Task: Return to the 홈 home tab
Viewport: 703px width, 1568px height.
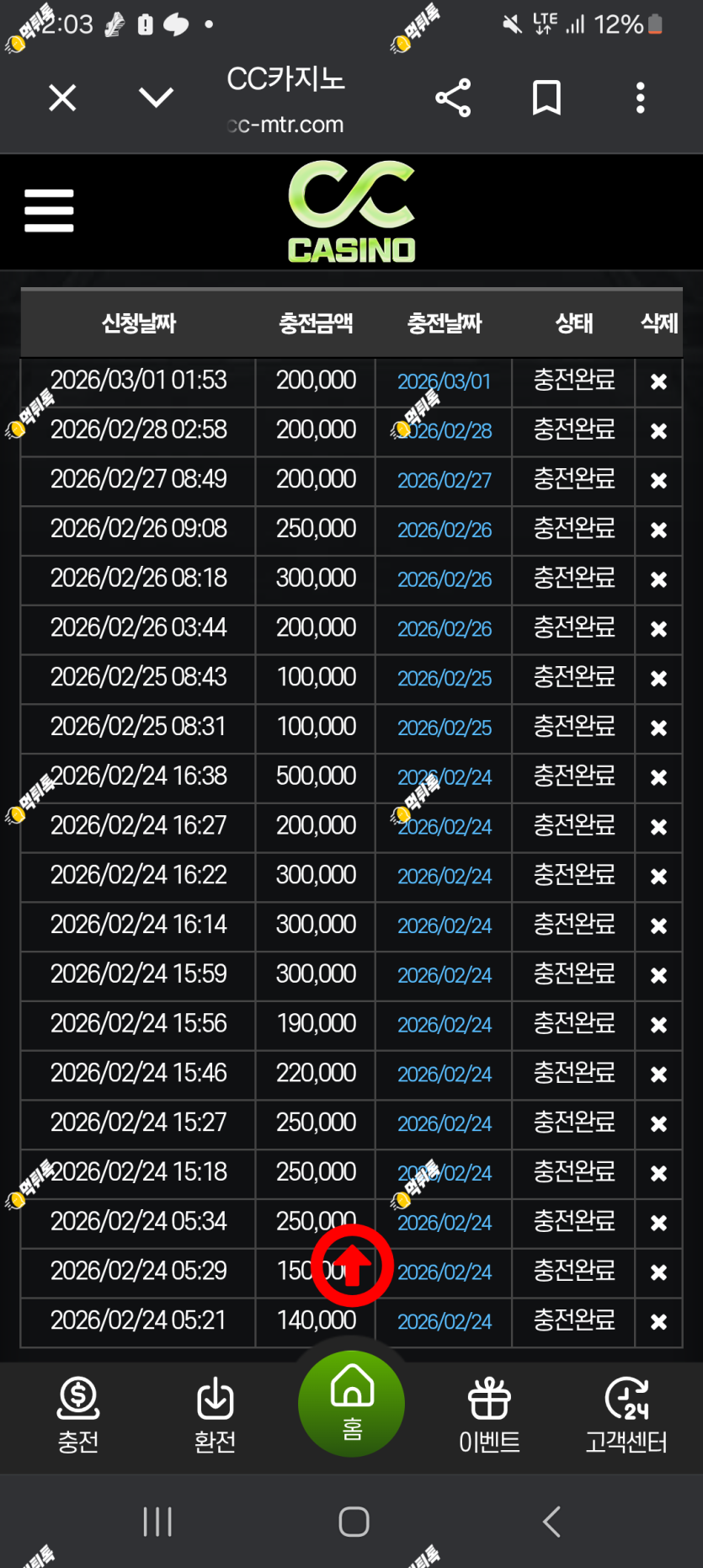Action: coord(352,1405)
